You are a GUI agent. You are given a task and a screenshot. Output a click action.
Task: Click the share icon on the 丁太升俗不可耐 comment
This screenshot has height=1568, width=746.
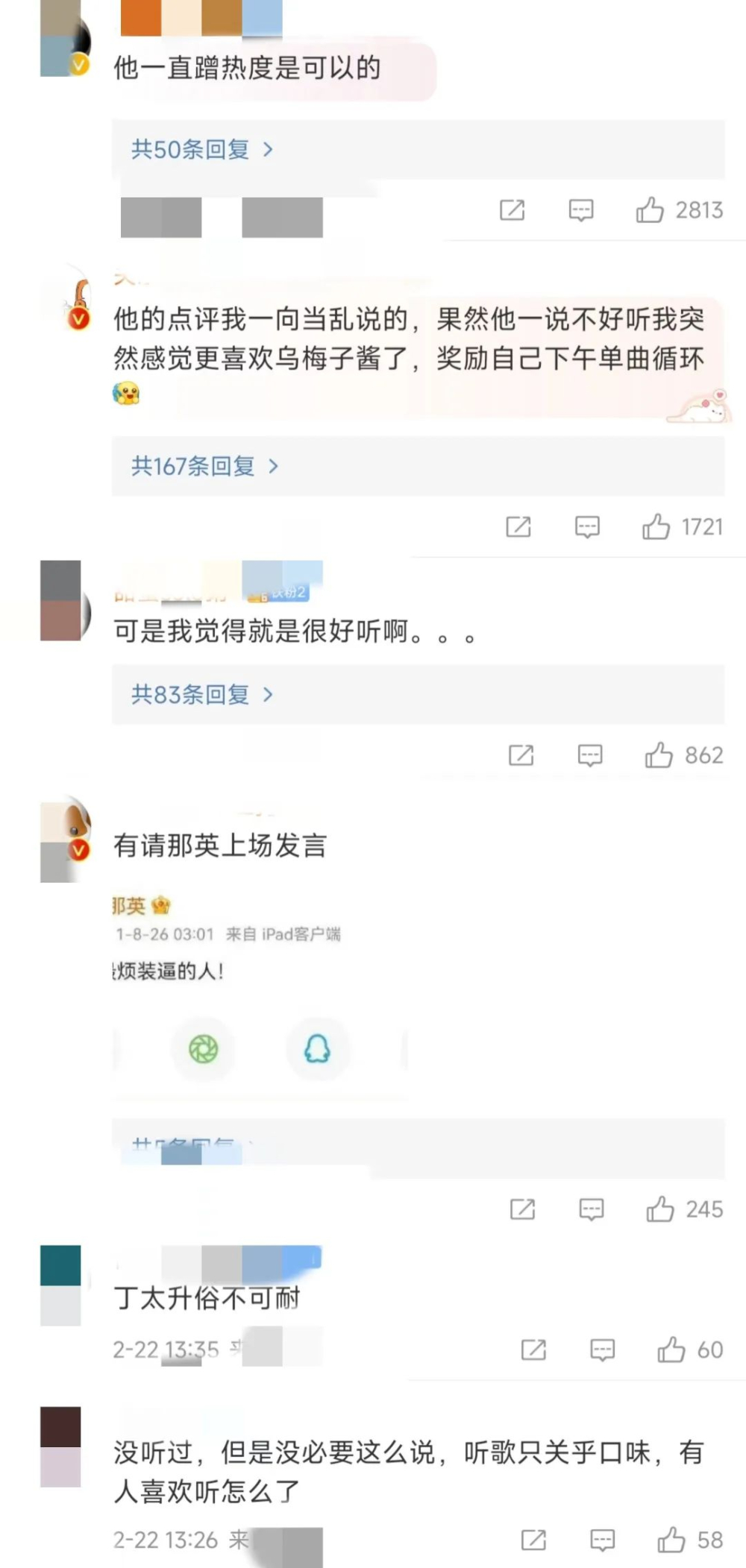tap(532, 1350)
